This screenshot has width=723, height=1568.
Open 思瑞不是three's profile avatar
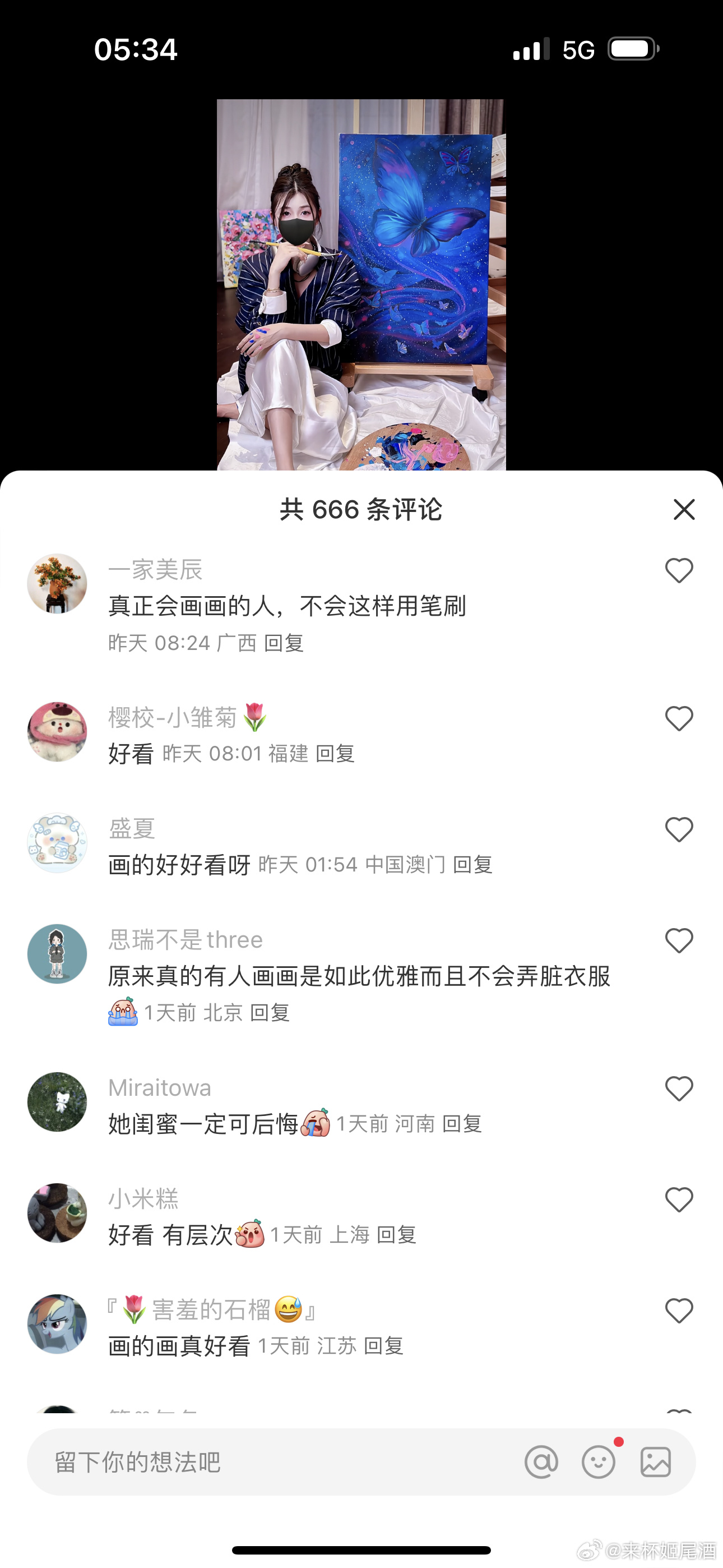(x=57, y=953)
